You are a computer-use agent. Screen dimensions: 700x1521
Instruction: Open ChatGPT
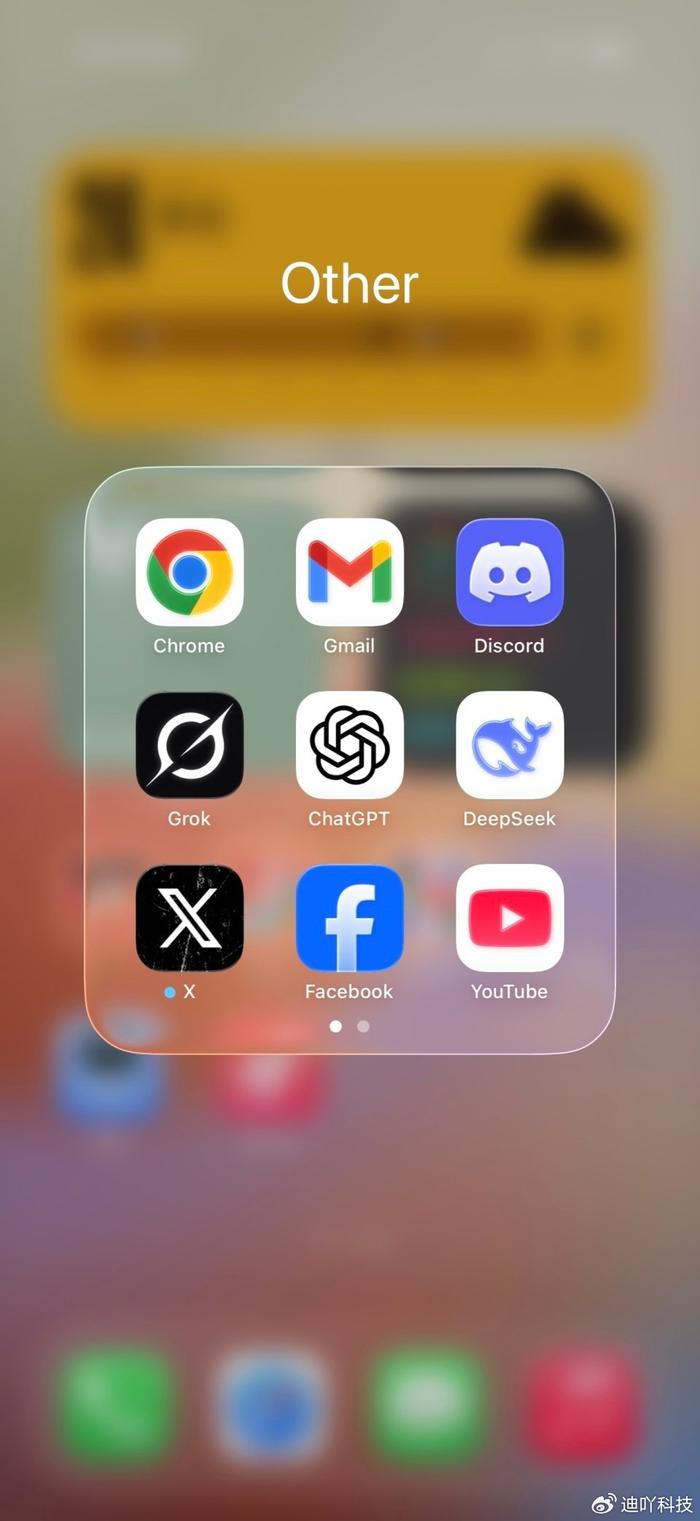click(350, 745)
